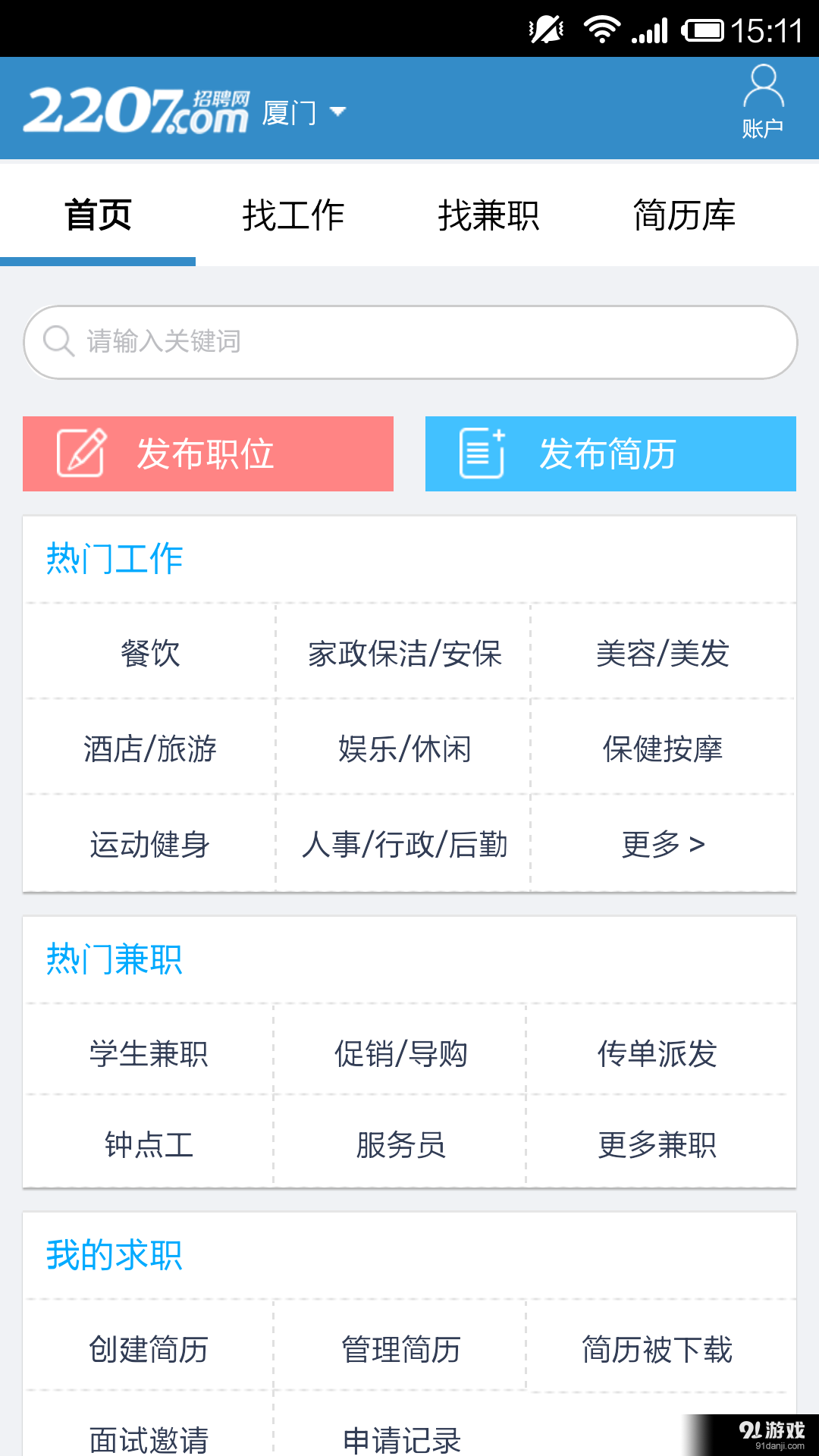Switch to the 找兼职 tab
Image resolution: width=819 pixels, height=1456 pixels.
pos(490,215)
